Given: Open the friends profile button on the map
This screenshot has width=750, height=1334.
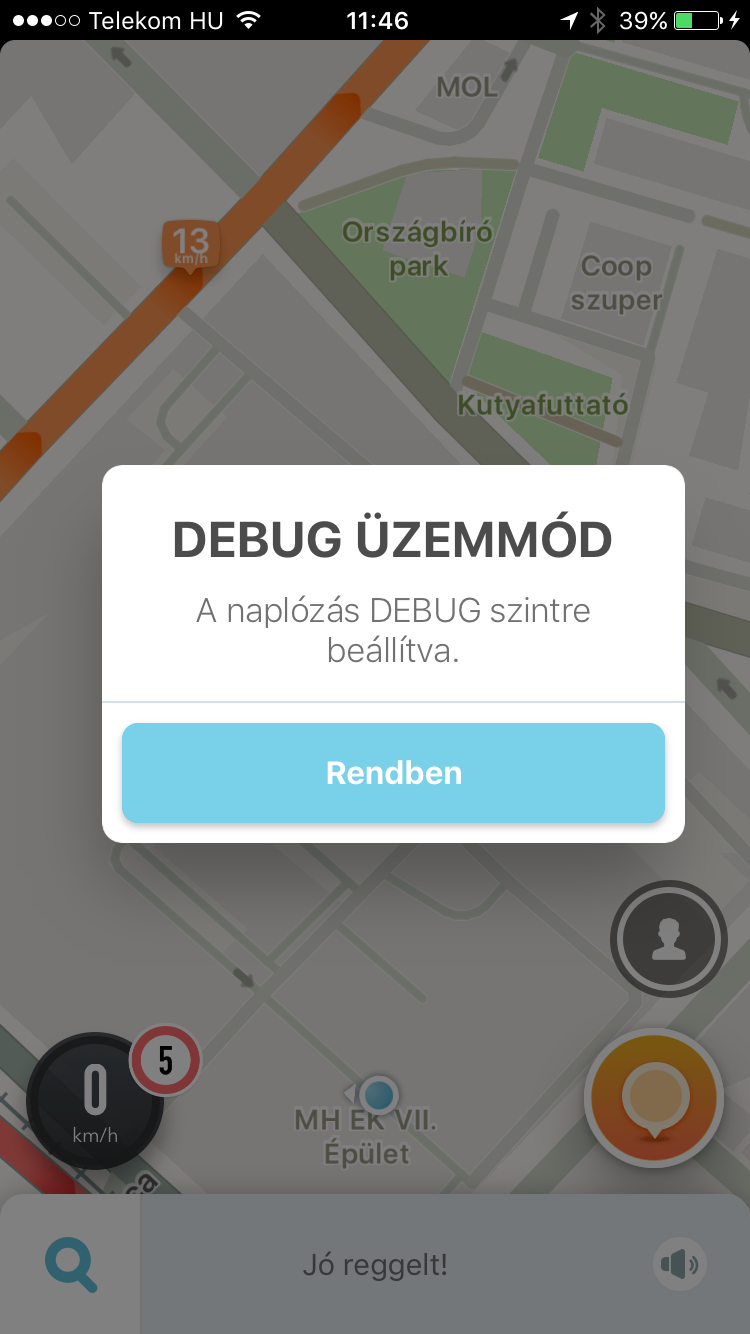Looking at the screenshot, I should point(669,939).
